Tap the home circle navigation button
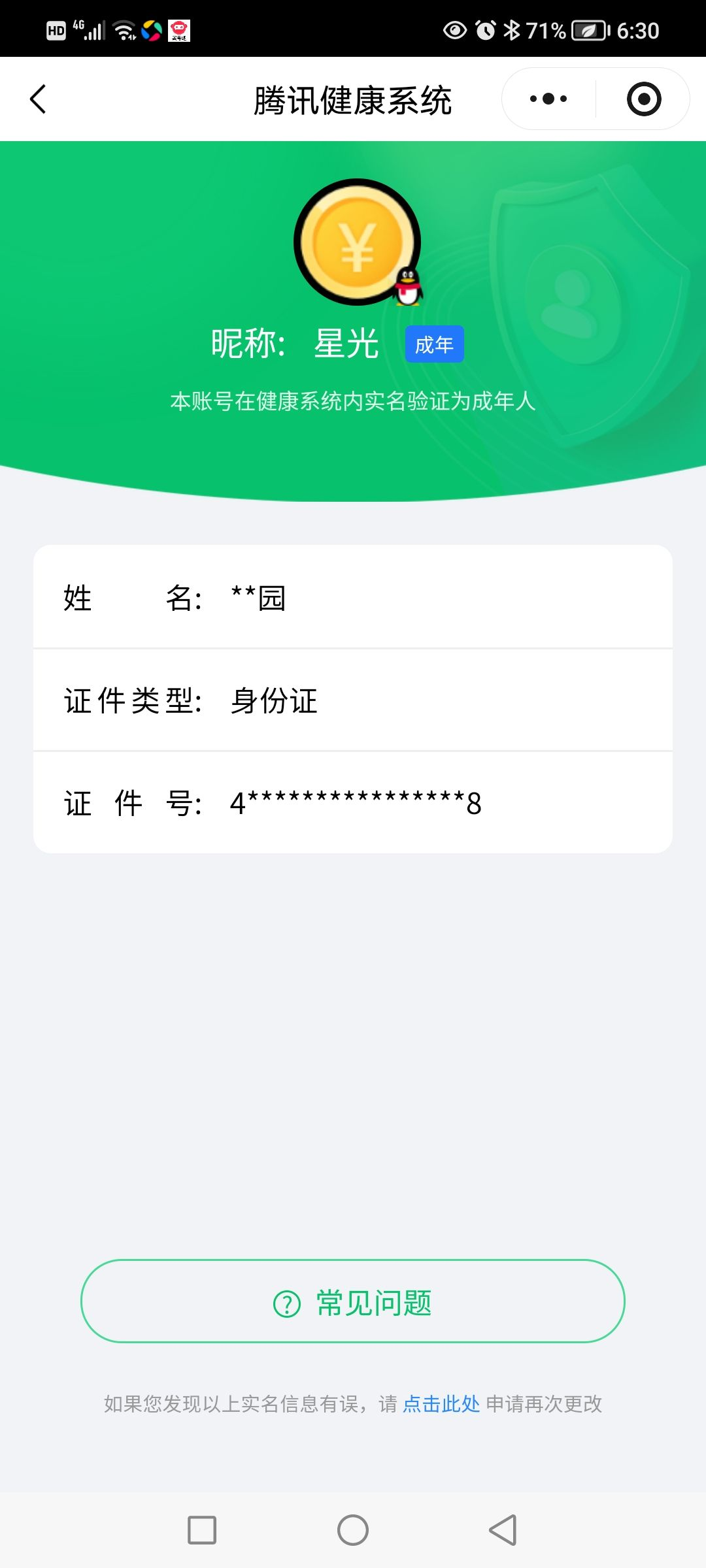 353,1529
